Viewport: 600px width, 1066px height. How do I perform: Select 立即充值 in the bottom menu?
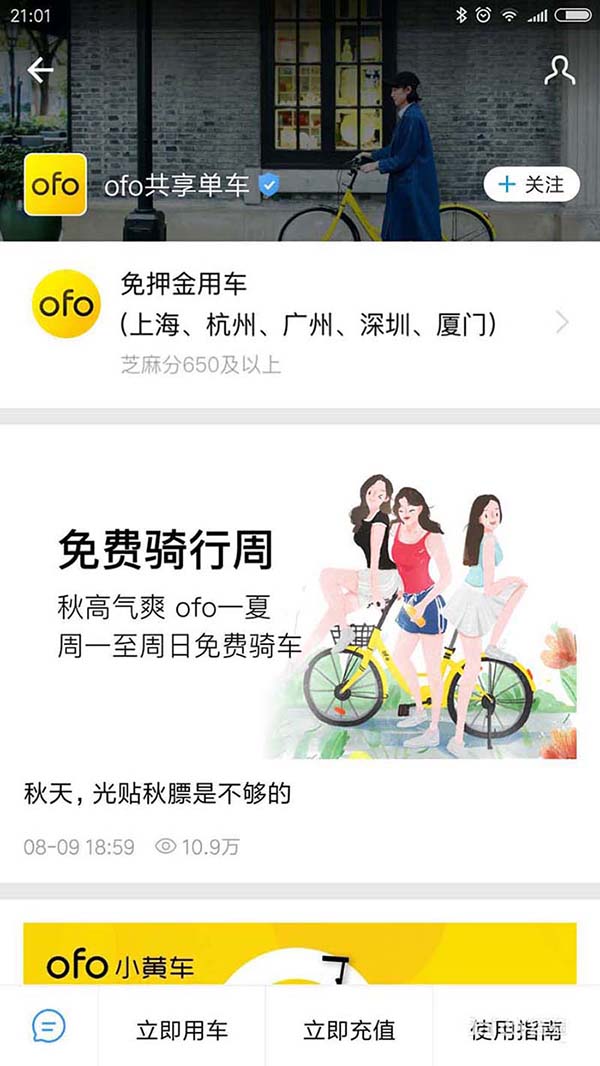(x=349, y=1030)
